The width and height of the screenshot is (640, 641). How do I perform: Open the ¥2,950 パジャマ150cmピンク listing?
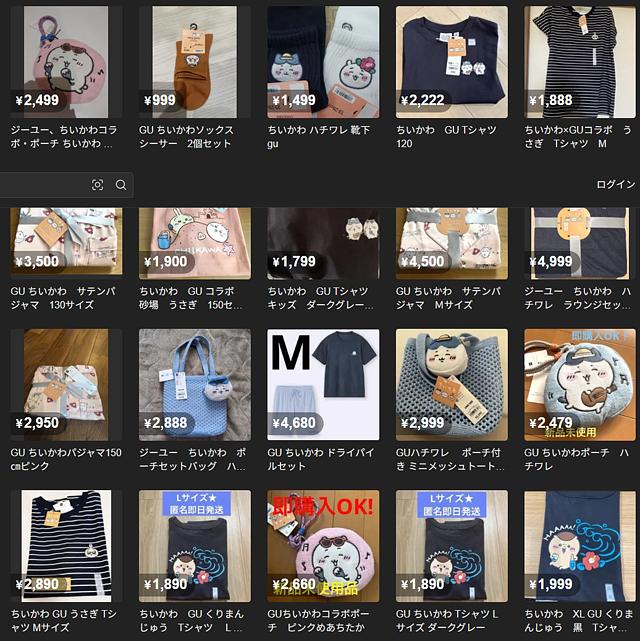(x=66, y=385)
